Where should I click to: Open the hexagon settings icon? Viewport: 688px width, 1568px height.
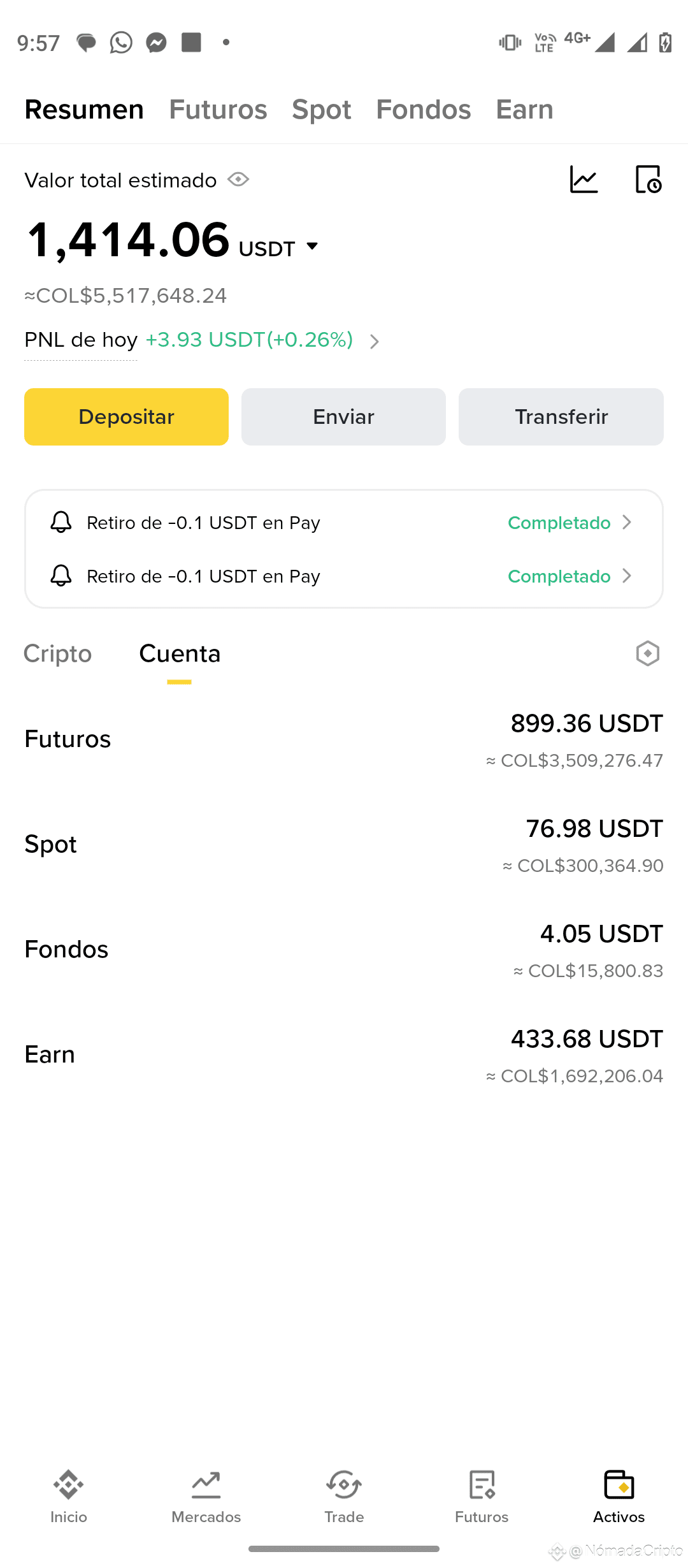coord(647,653)
